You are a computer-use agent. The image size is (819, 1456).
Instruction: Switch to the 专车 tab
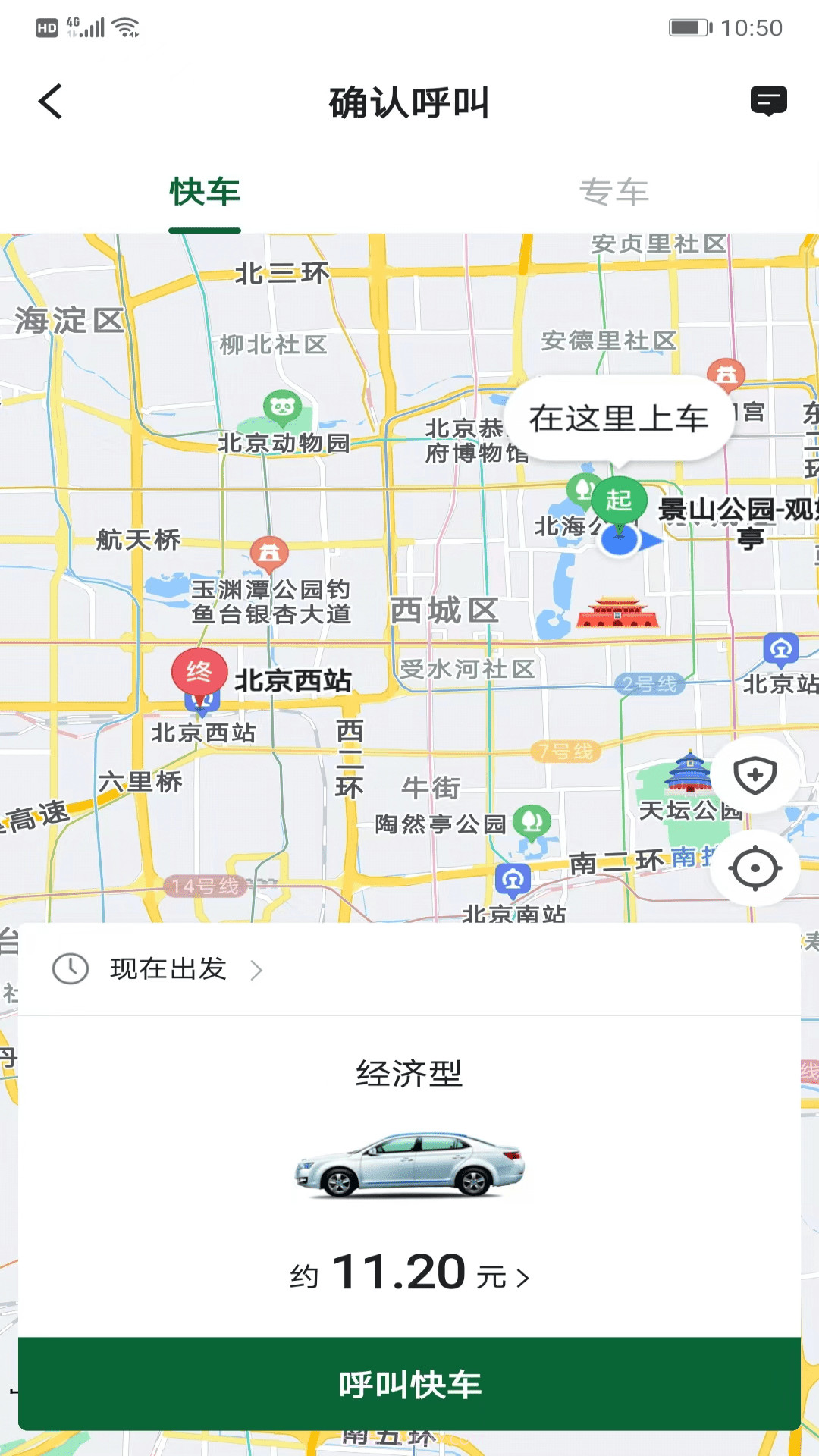[614, 192]
